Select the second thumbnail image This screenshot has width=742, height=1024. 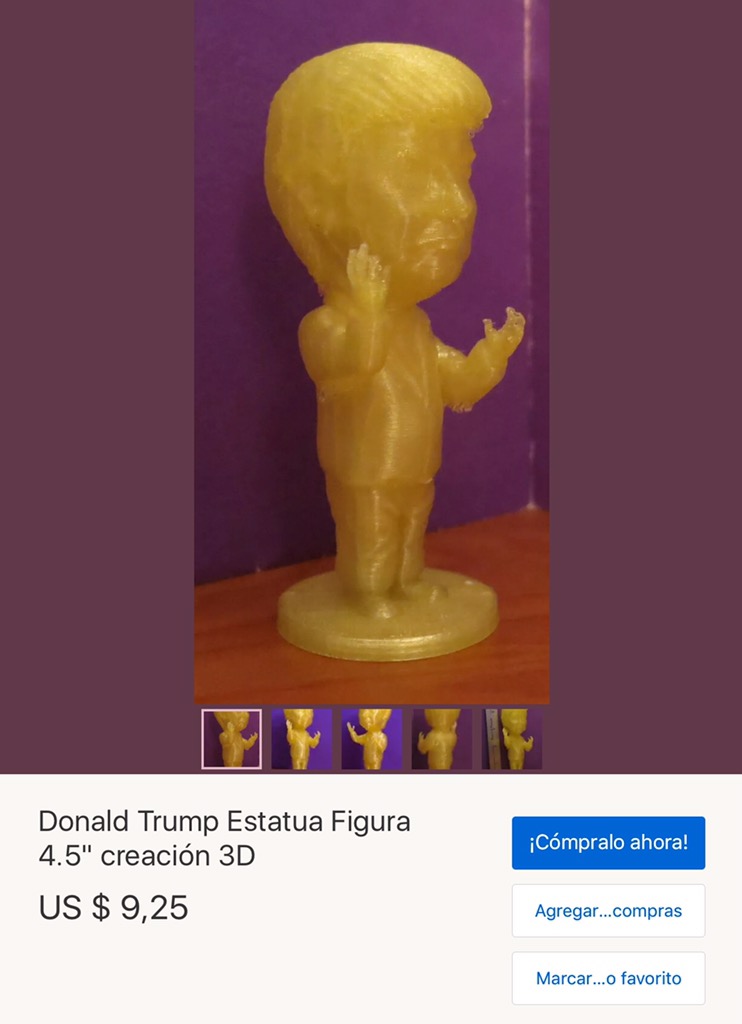tap(301, 739)
